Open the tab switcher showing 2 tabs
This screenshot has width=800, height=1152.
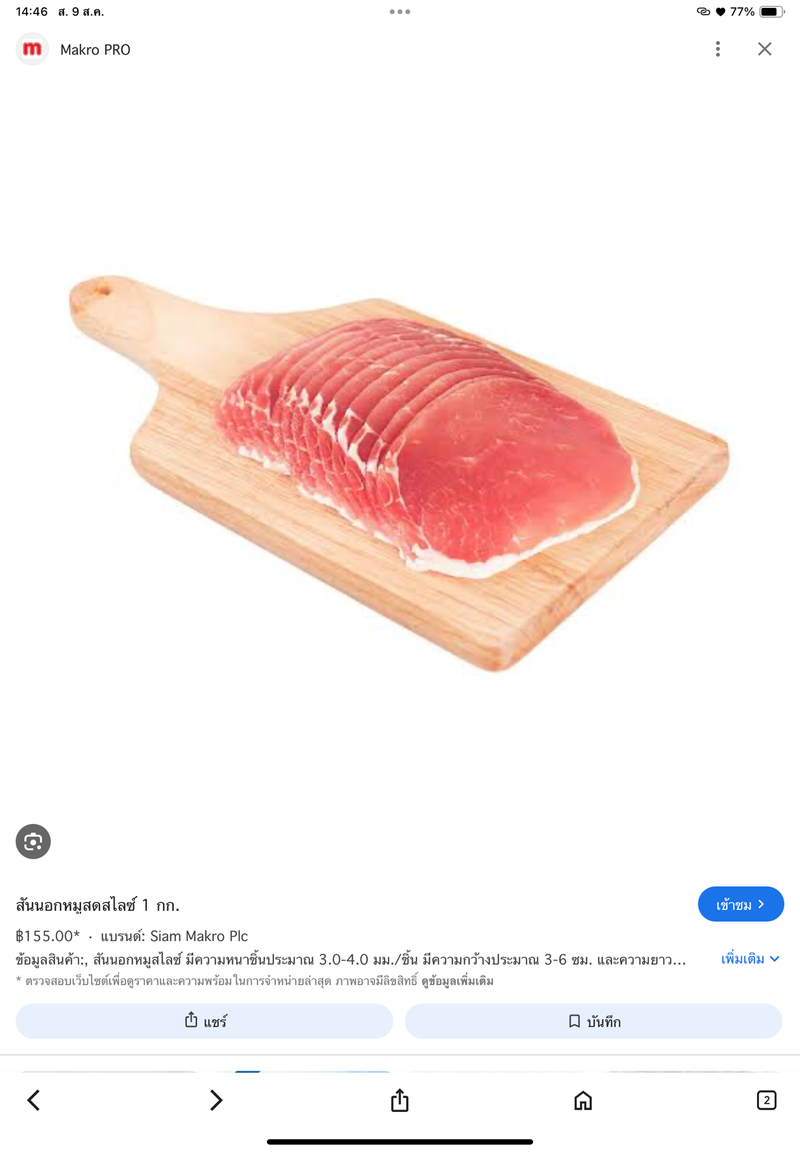pos(766,1100)
